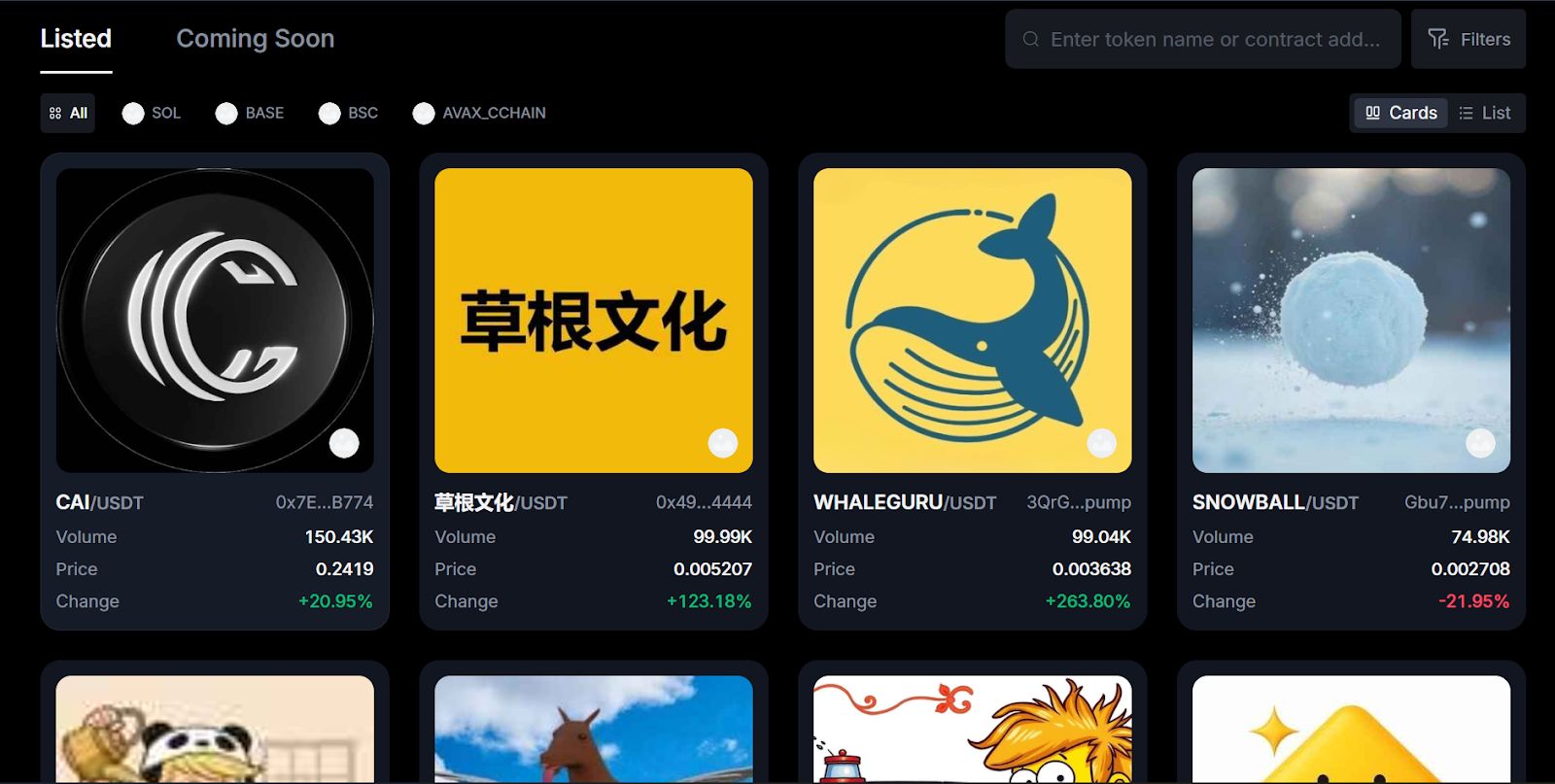
Task: Switch to List view
Action: coord(1484,113)
